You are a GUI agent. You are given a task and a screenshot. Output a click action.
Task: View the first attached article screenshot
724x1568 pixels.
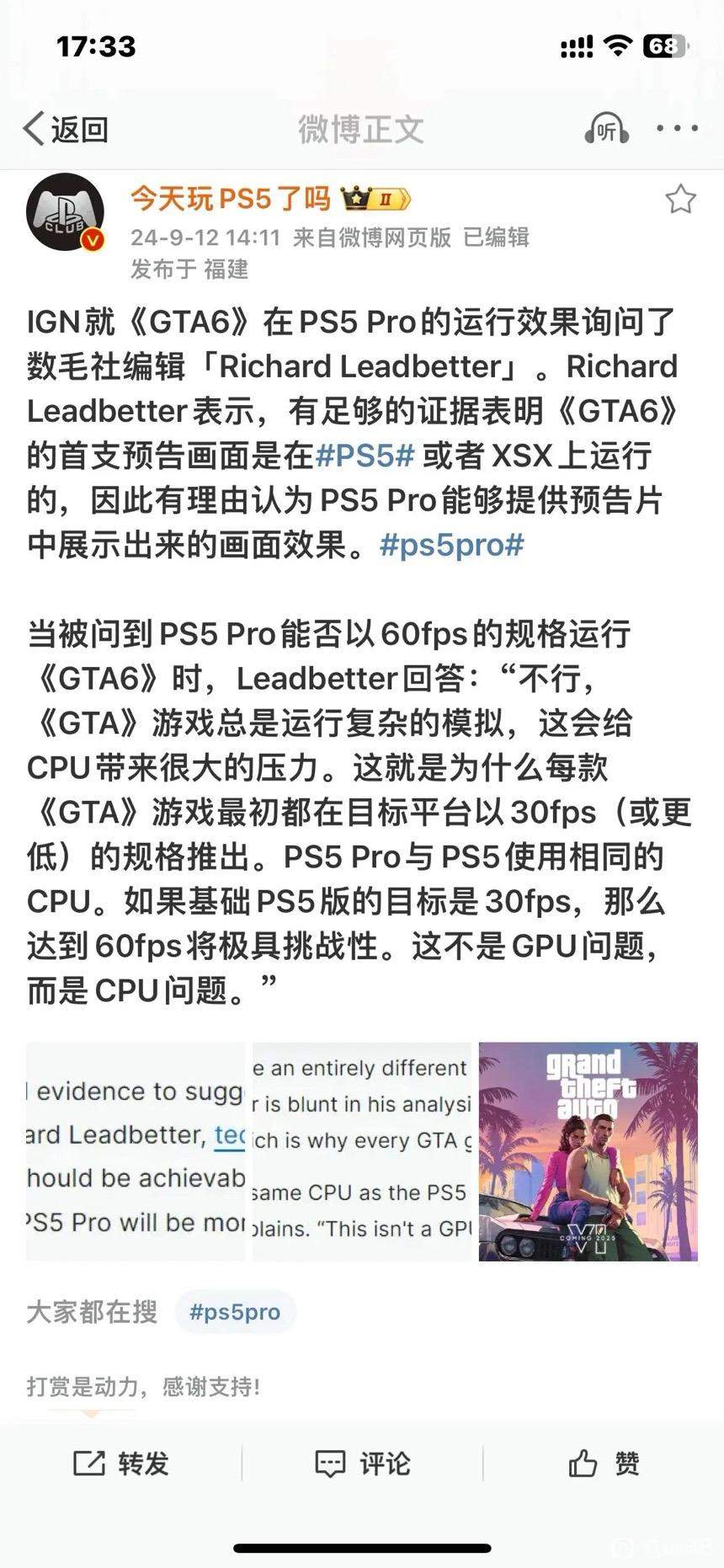pyautogui.click(x=136, y=1151)
